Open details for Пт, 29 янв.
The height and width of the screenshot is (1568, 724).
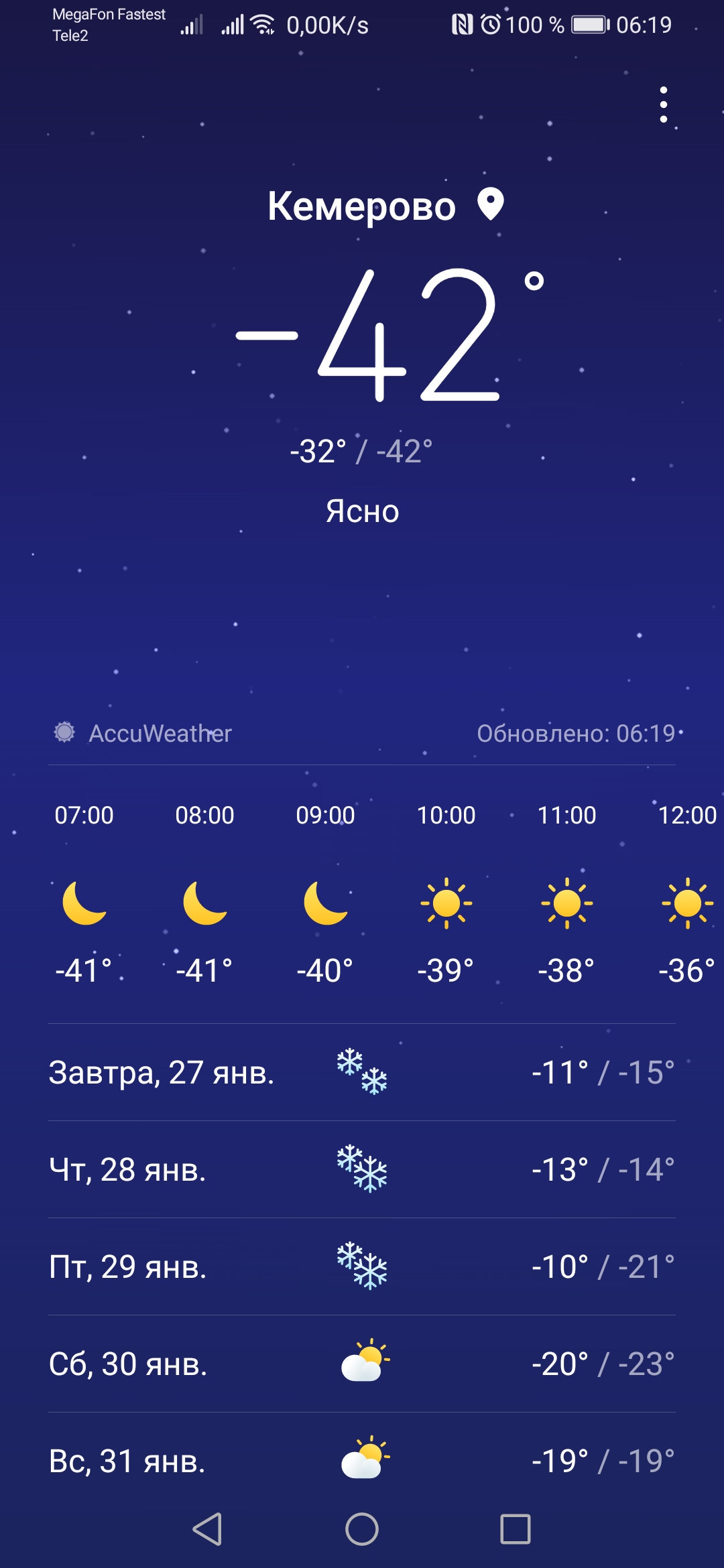(x=362, y=1266)
